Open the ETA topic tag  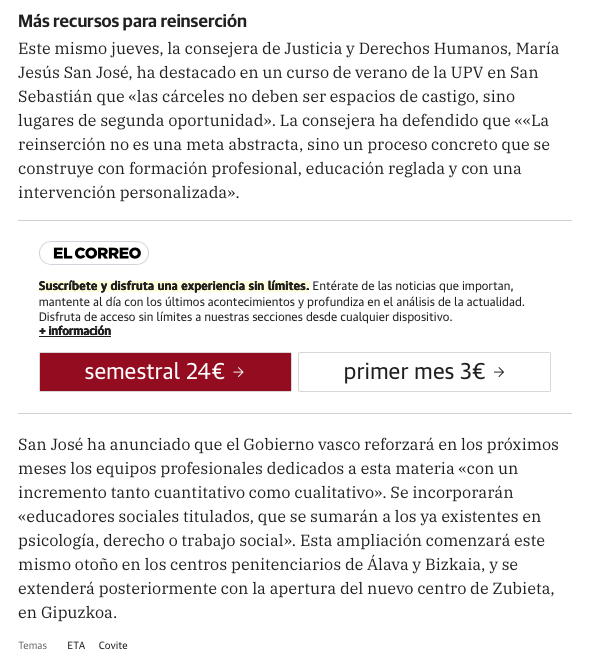click(x=76, y=645)
